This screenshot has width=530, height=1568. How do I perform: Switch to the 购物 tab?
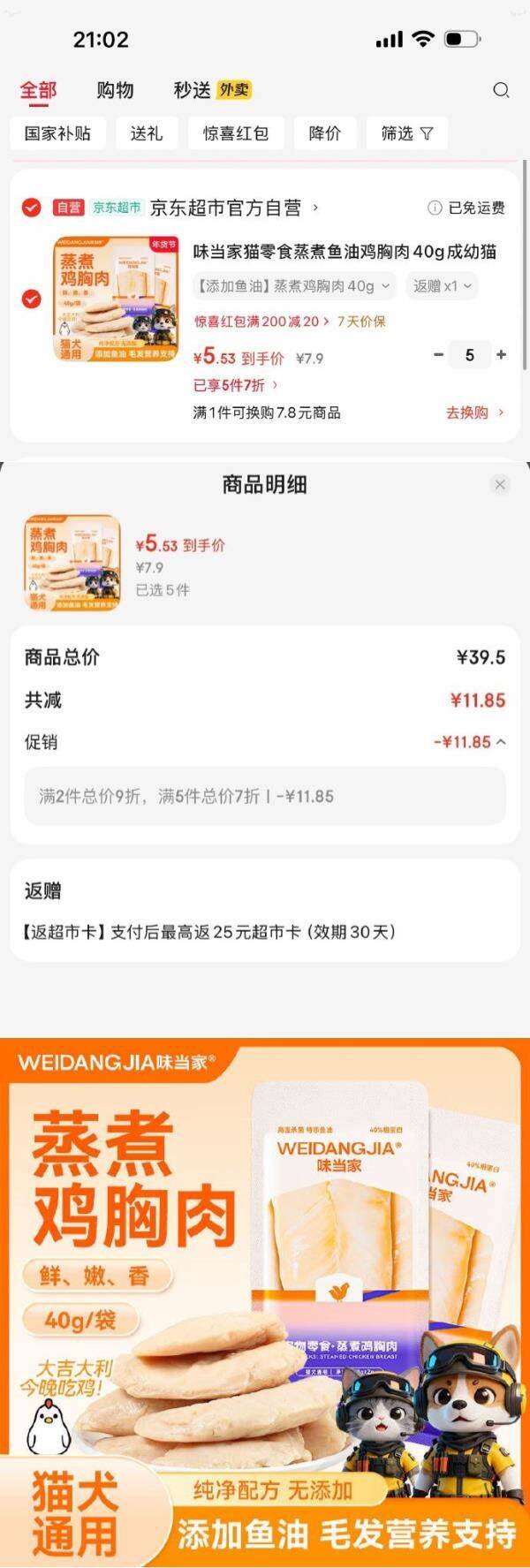[x=115, y=90]
